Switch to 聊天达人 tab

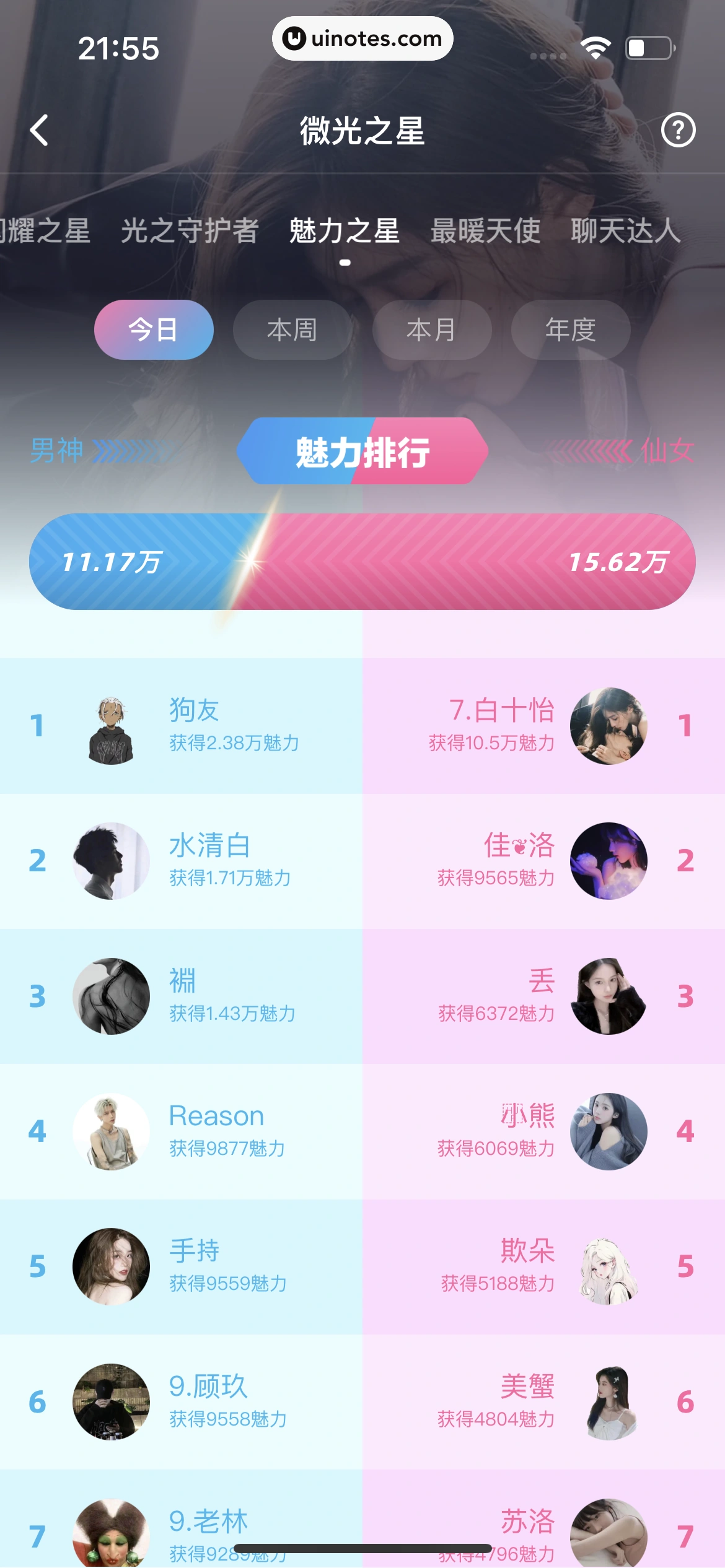(x=625, y=231)
